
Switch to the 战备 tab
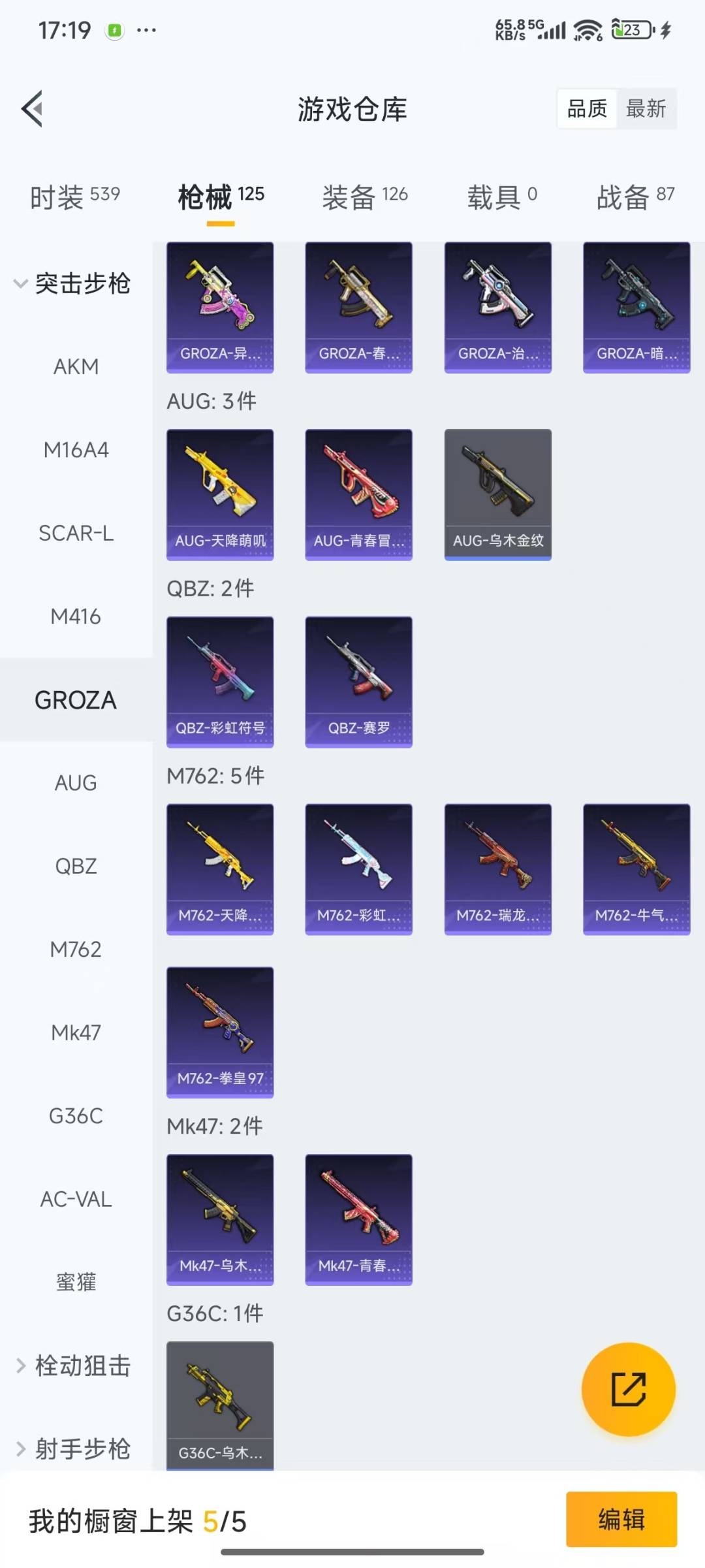pyautogui.click(x=634, y=196)
